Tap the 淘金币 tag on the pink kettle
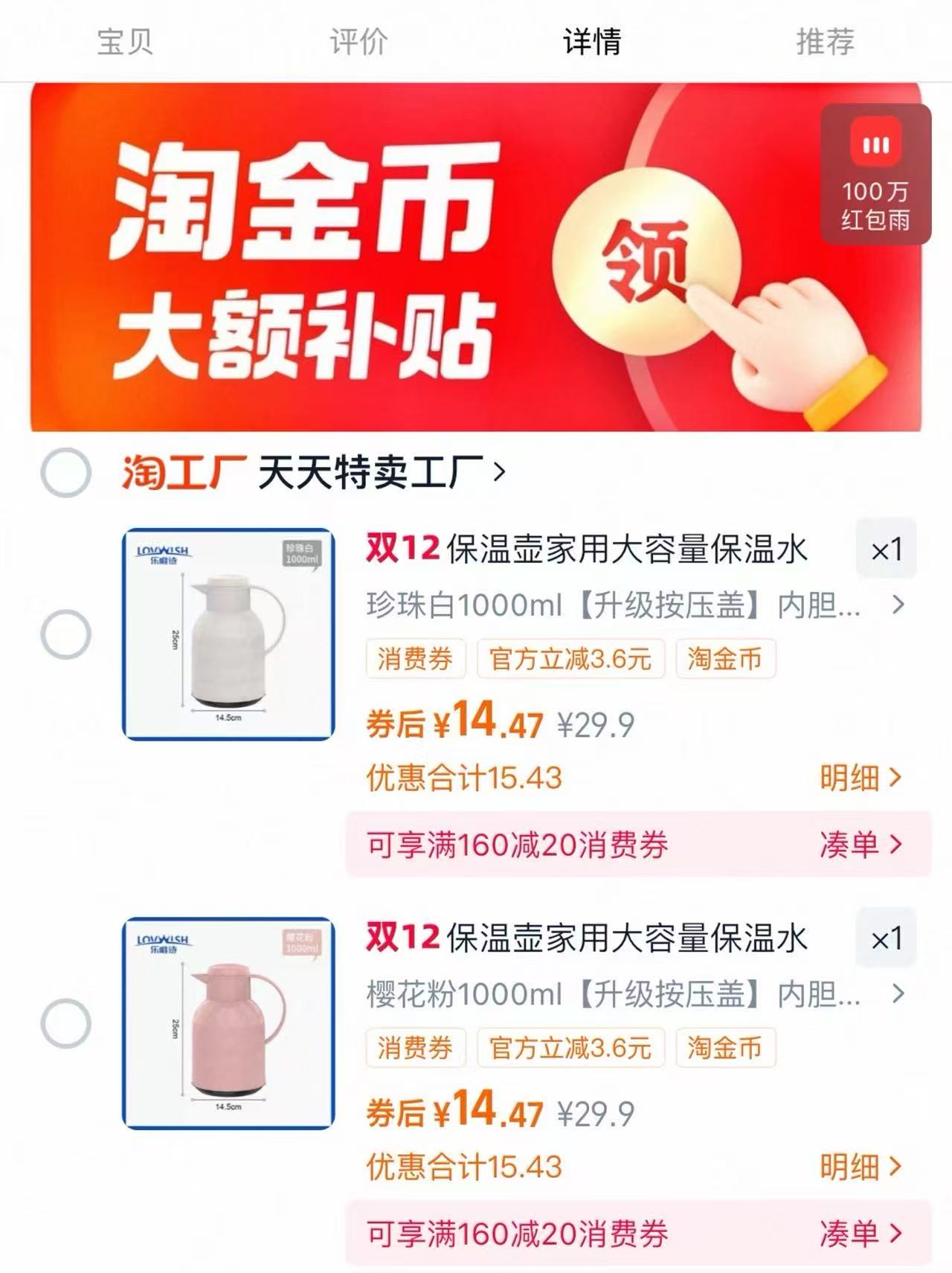 click(724, 1048)
